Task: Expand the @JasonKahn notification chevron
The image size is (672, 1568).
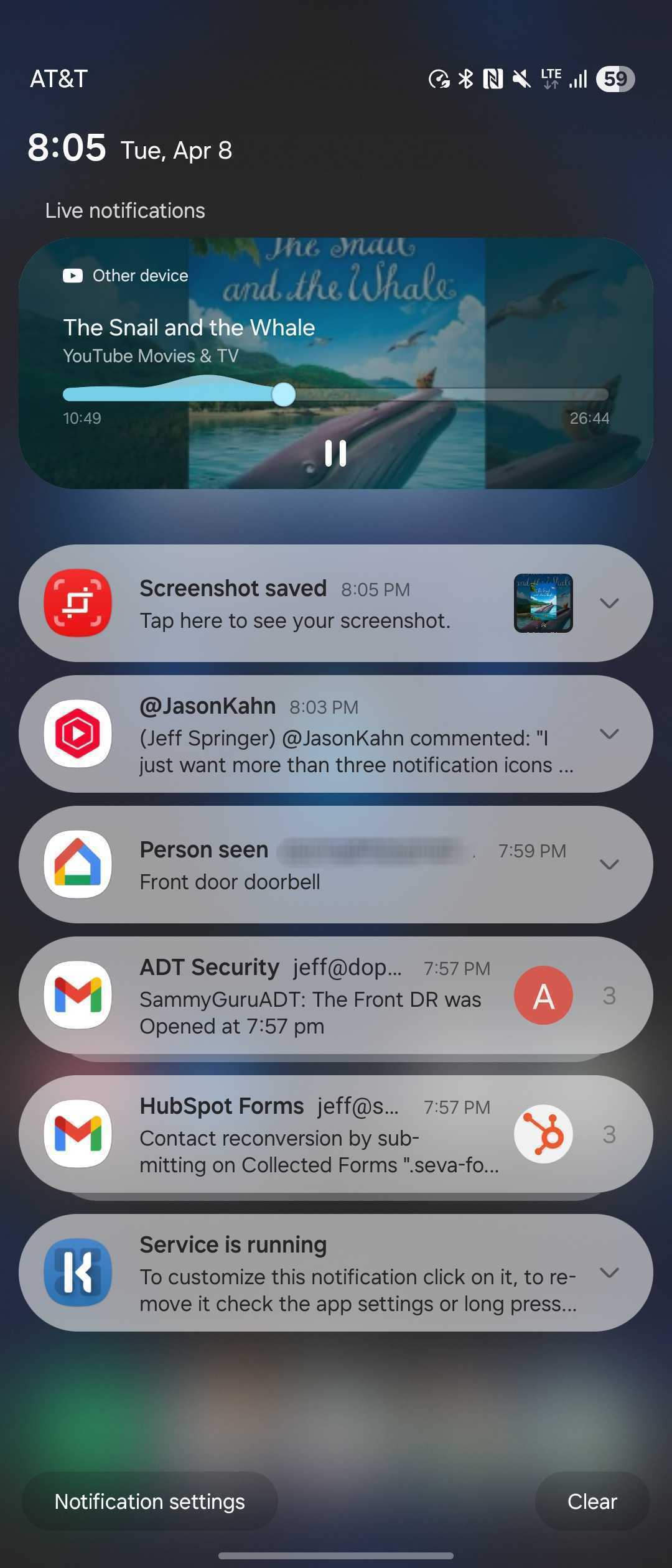Action: [x=609, y=734]
